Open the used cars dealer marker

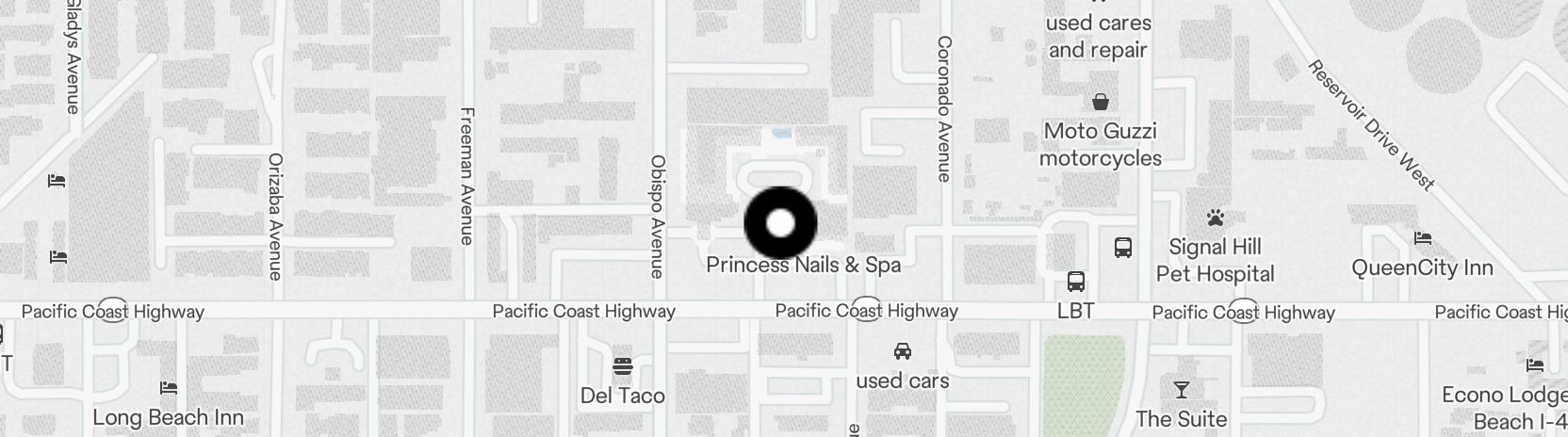pos(902,352)
